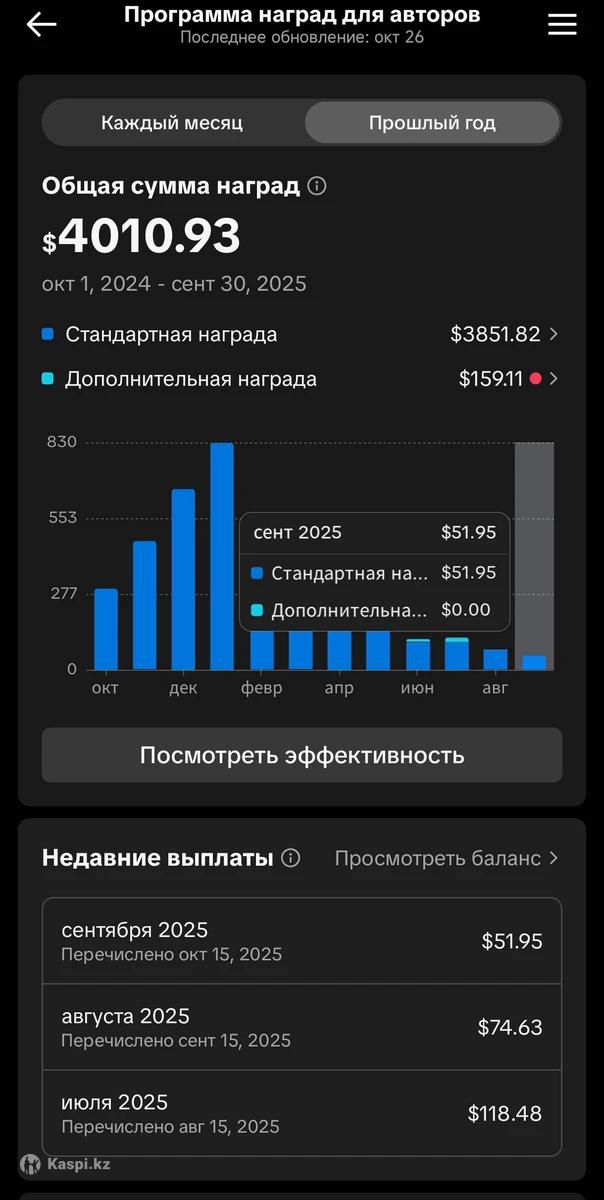Screen dimensions: 604x1200
Task: Open Дополнительная награда details
Action: 300,379
